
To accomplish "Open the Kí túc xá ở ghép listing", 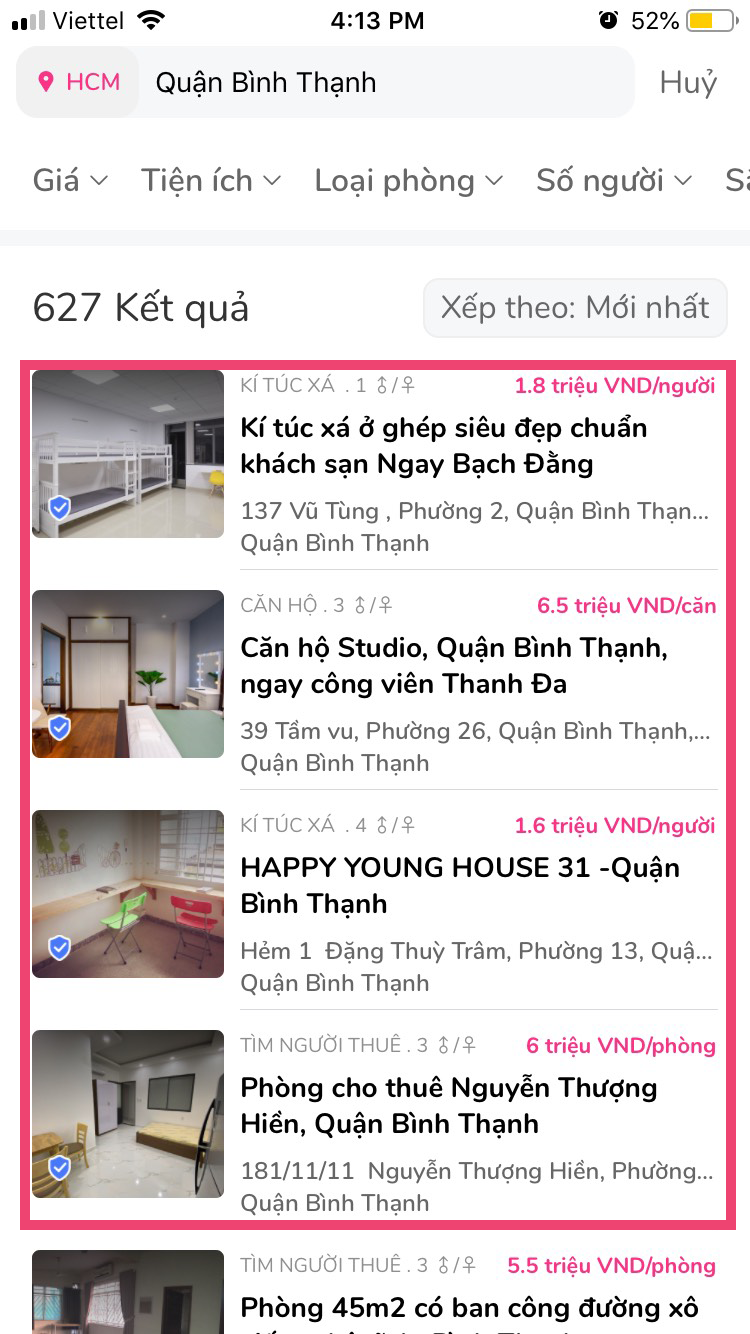I will click(x=444, y=446).
